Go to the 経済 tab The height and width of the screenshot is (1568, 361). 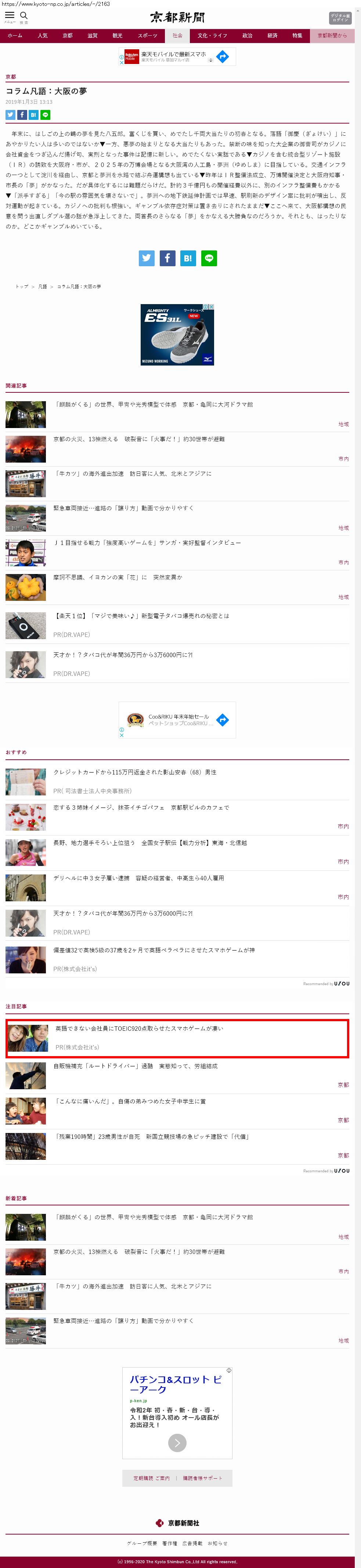coord(272,36)
